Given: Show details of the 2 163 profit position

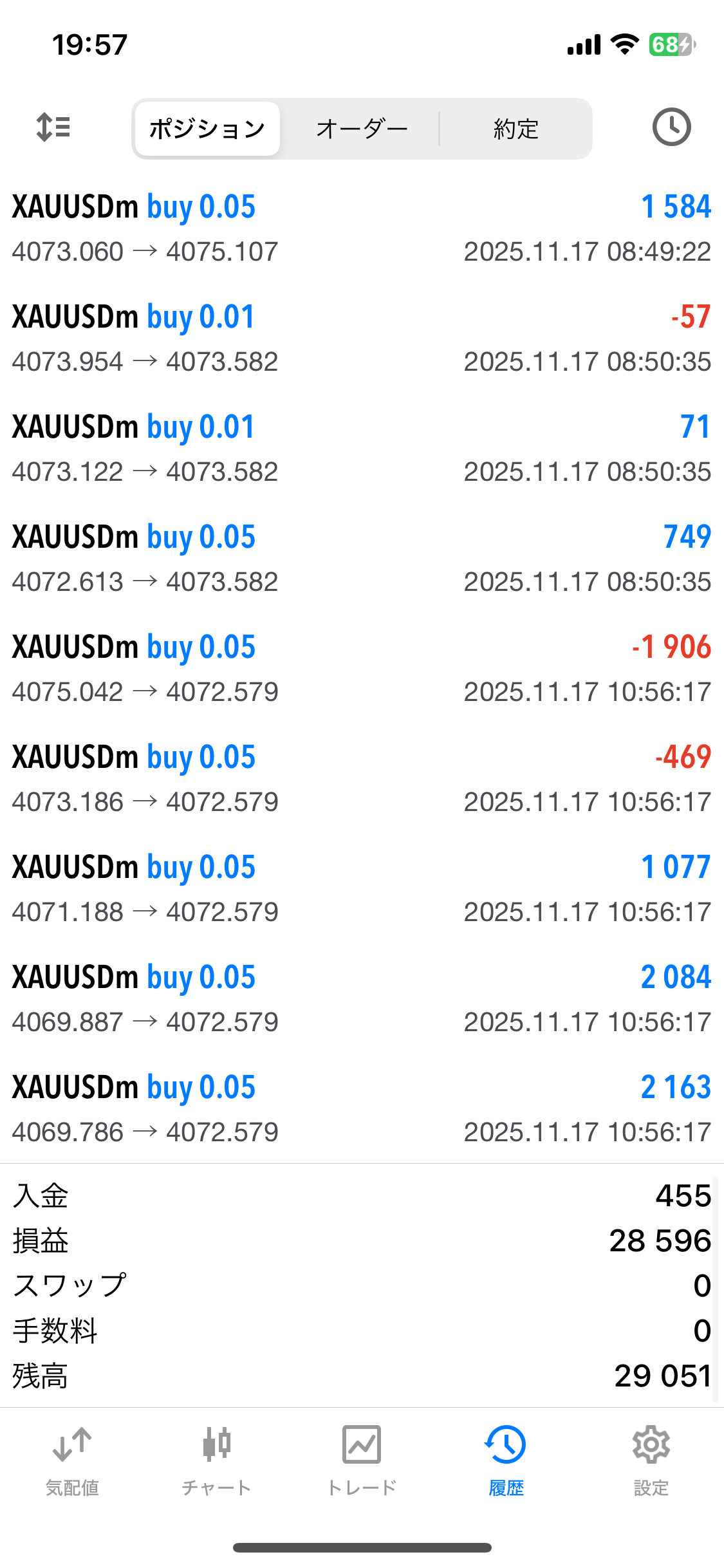Looking at the screenshot, I should pos(362,1109).
